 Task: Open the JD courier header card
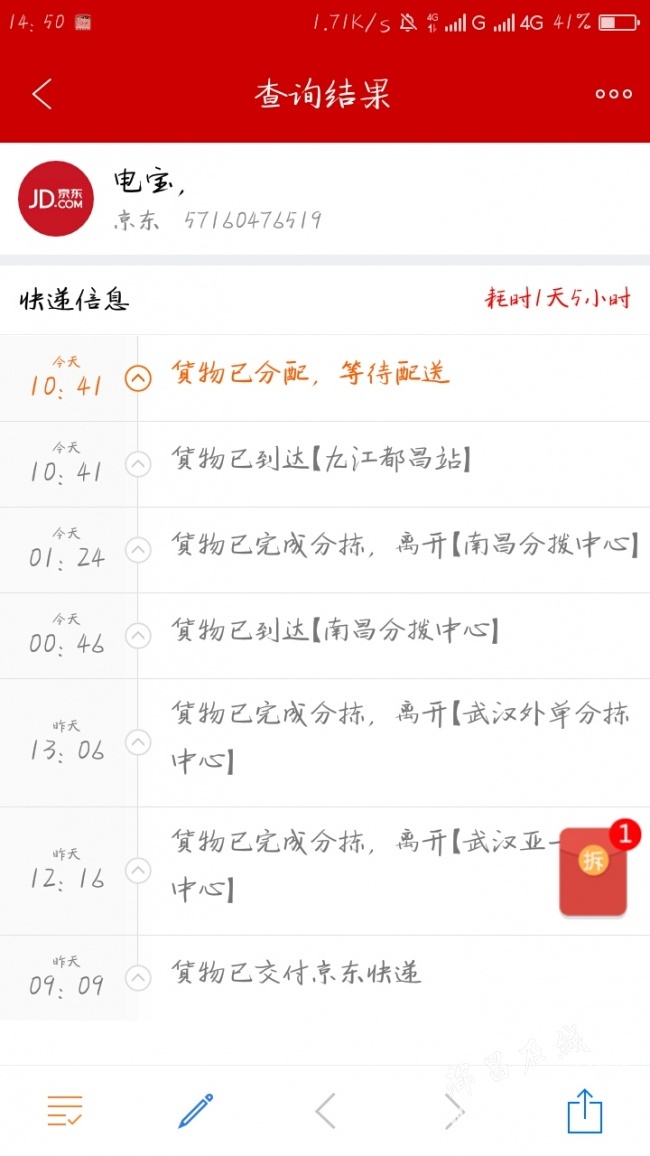click(x=325, y=199)
